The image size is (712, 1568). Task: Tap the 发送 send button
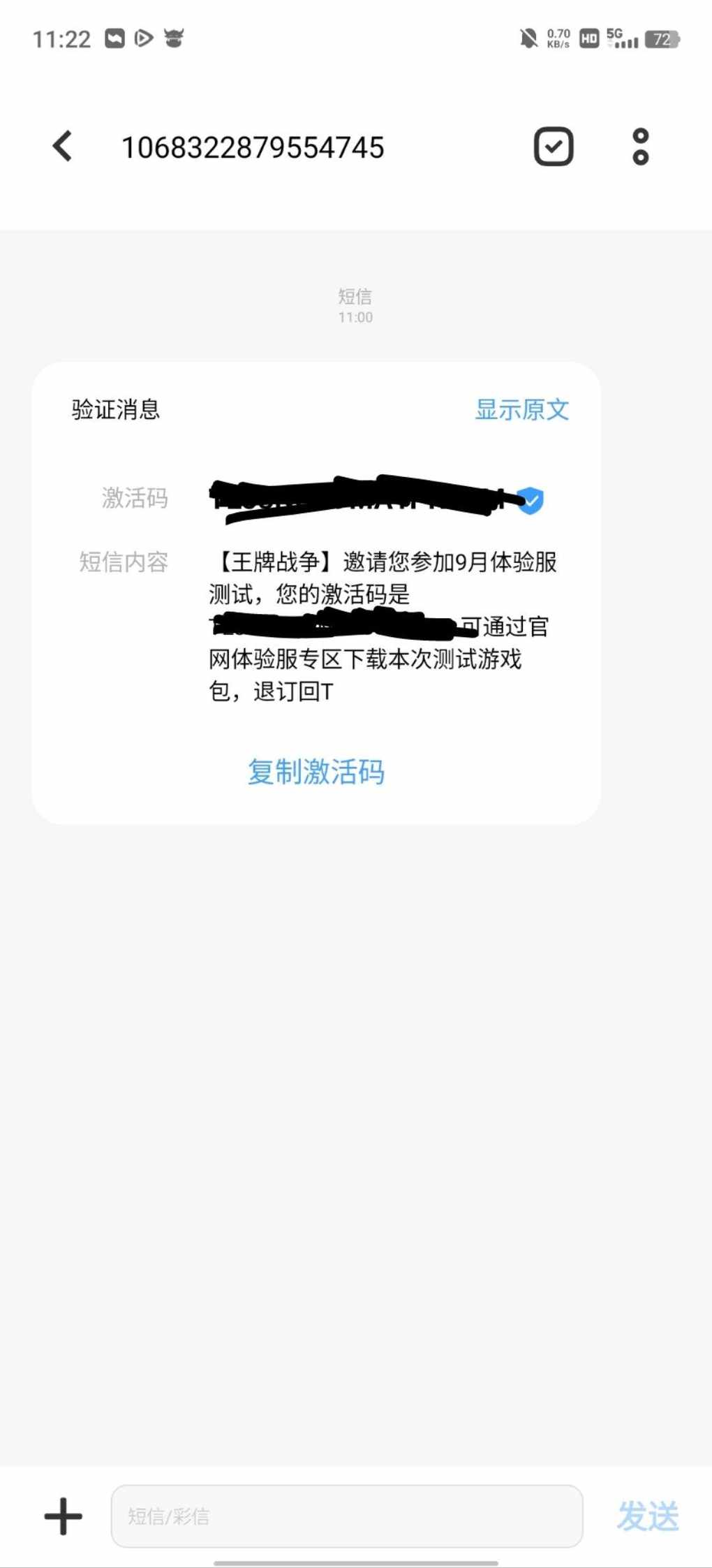tap(648, 1516)
